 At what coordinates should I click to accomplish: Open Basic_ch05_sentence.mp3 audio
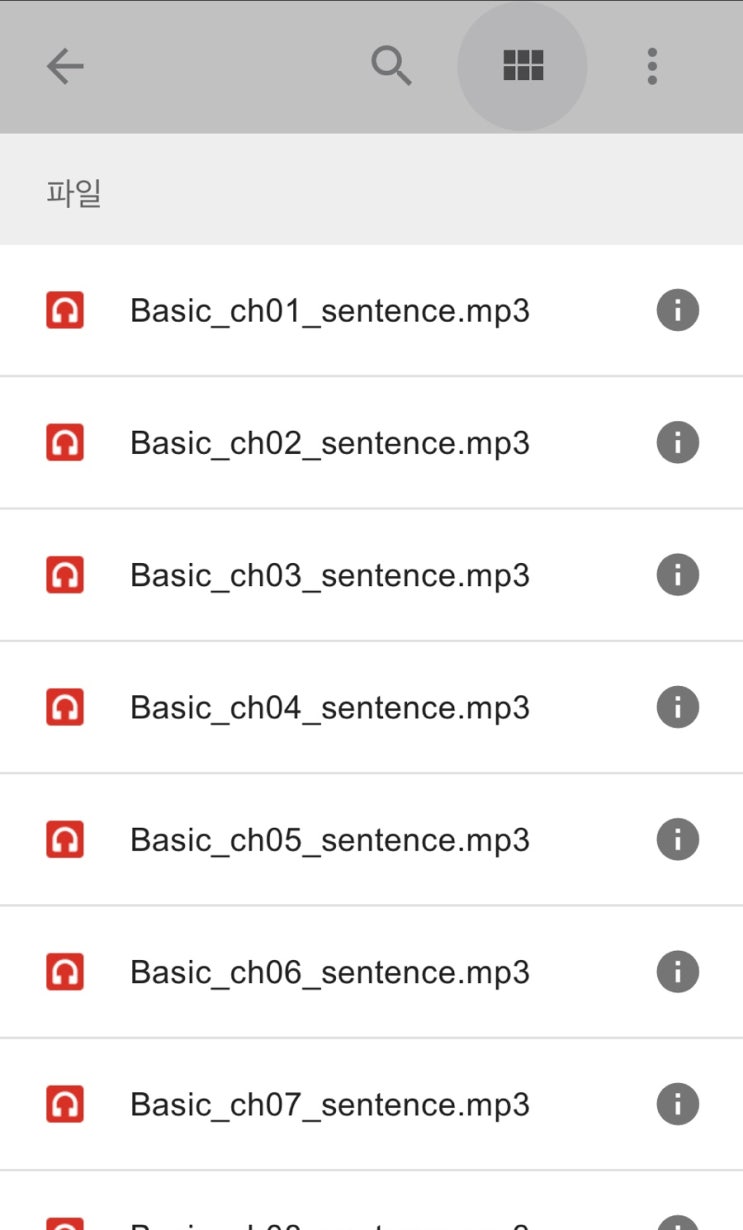[x=330, y=840]
